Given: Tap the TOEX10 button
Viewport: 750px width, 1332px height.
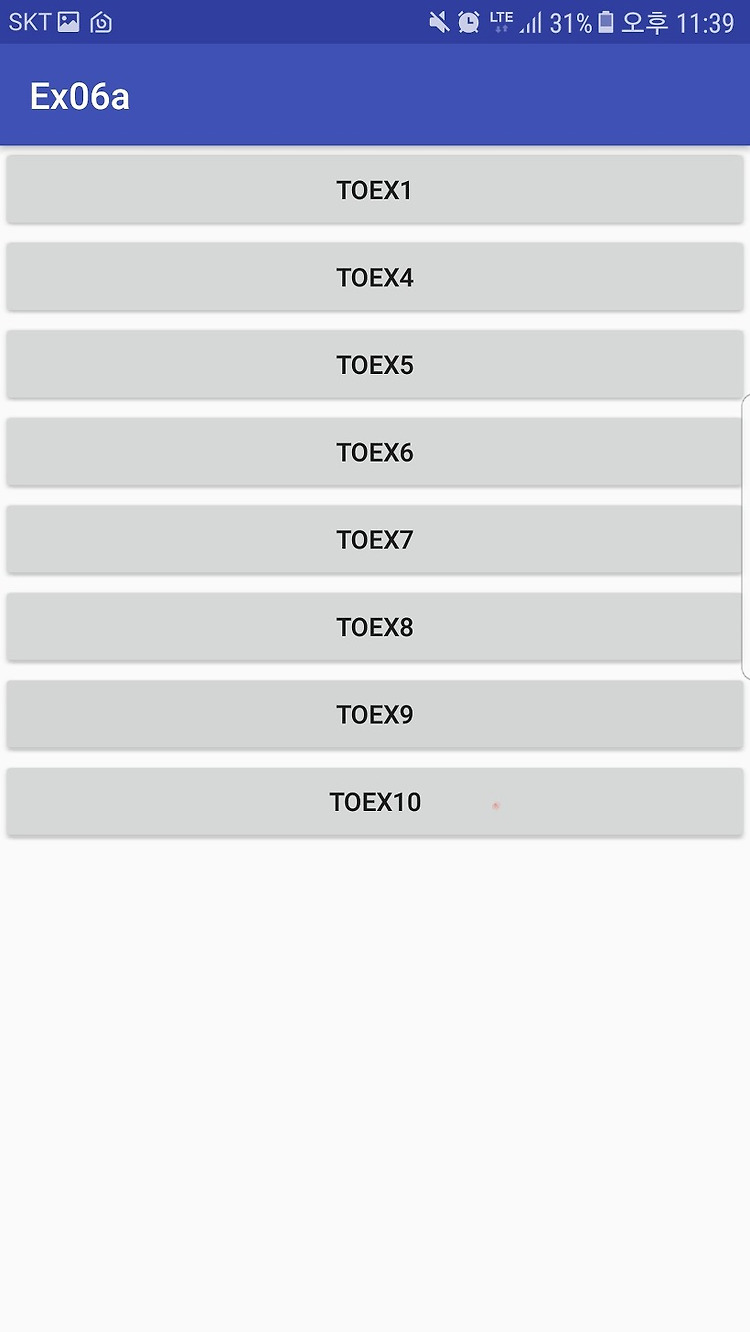Looking at the screenshot, I should (375, 802).
